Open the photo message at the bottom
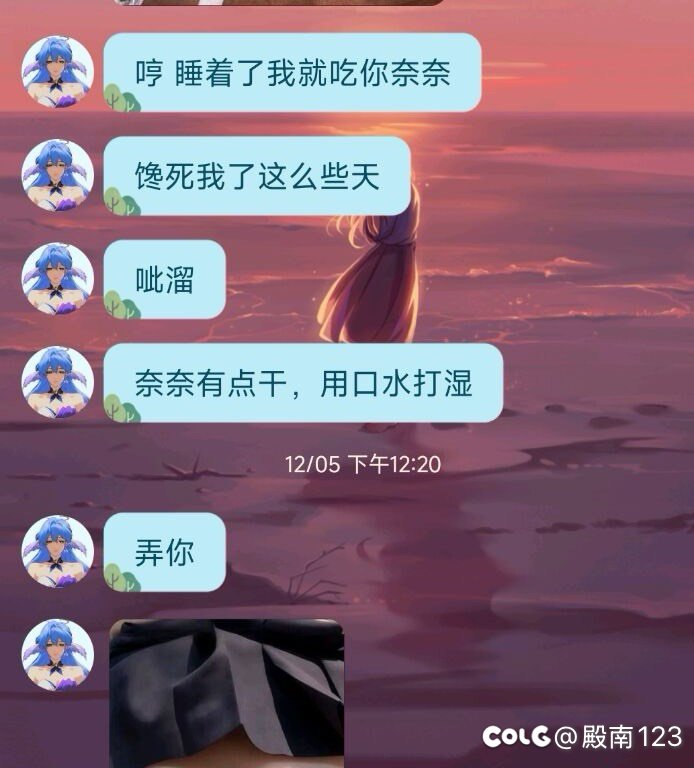This screenshot has height=768, width=694. (x=226, y=692)
